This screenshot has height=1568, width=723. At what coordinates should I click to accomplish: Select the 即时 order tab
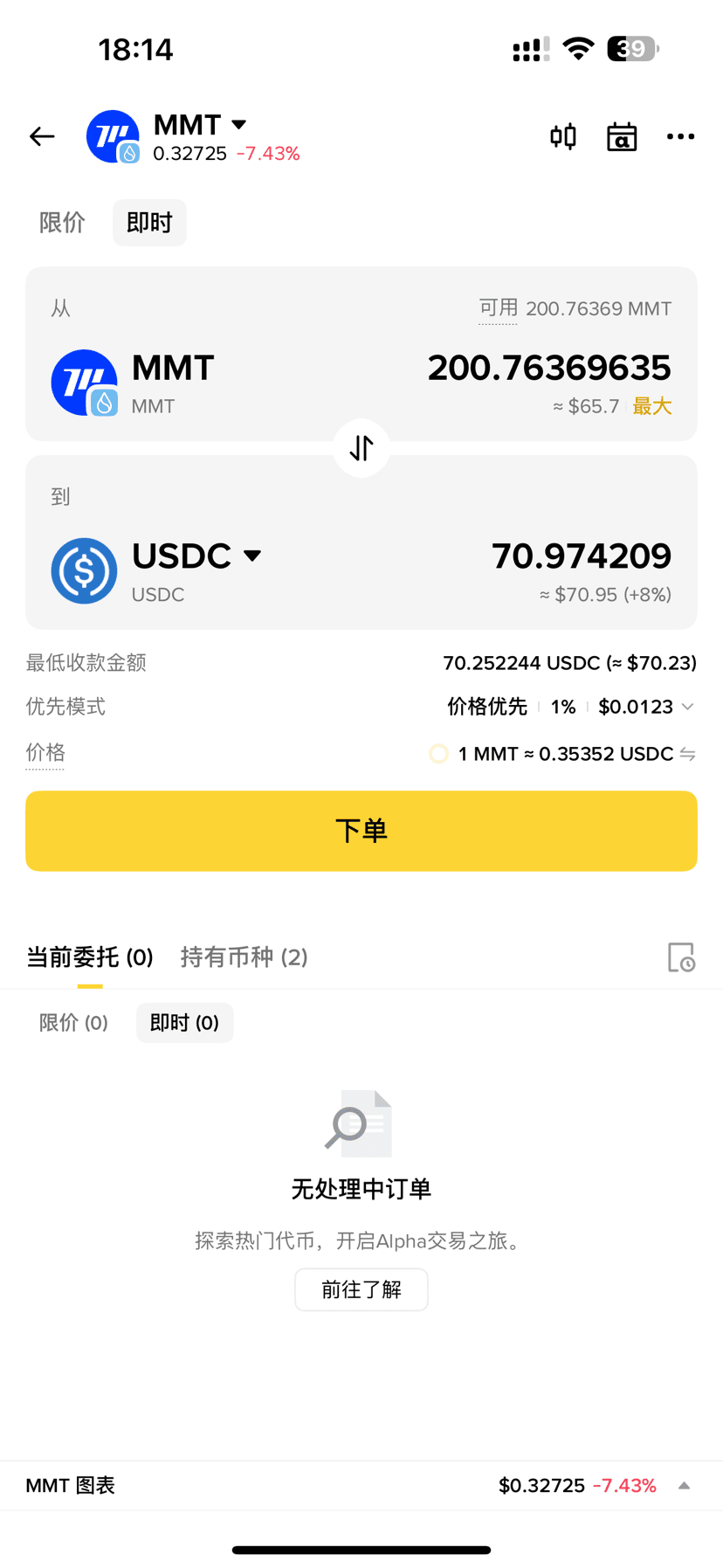point(149,223)
